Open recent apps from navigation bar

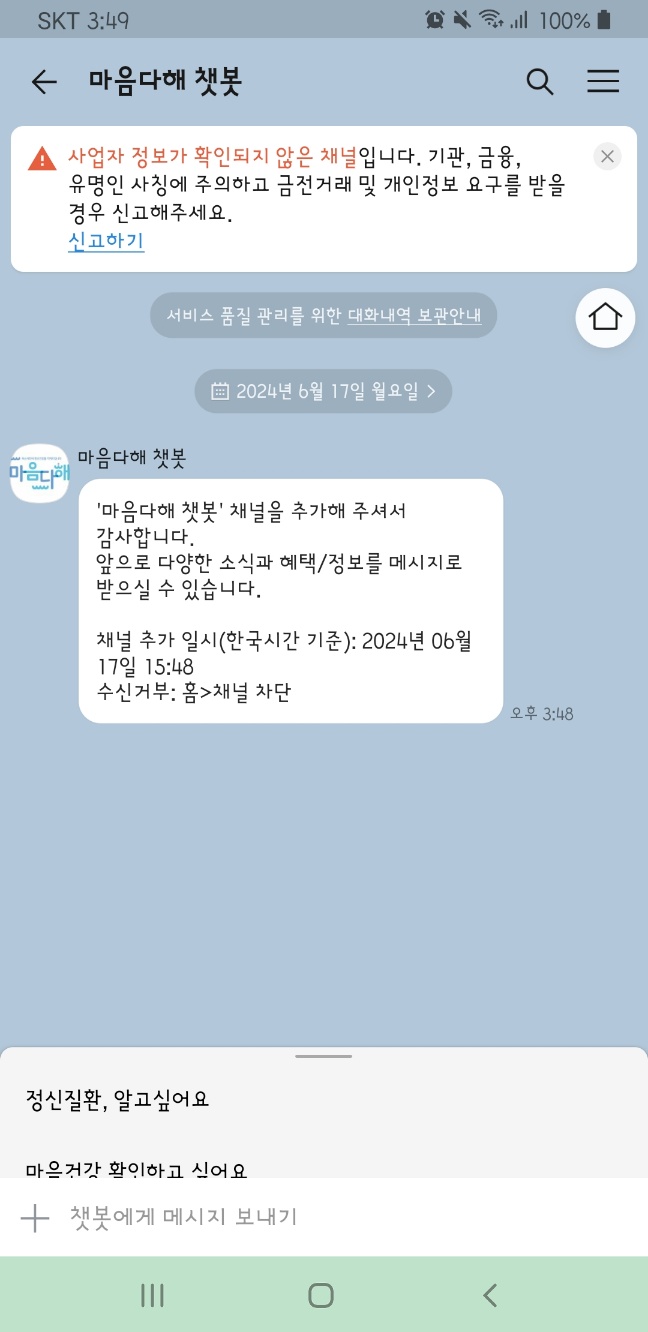pos(152,1295)
